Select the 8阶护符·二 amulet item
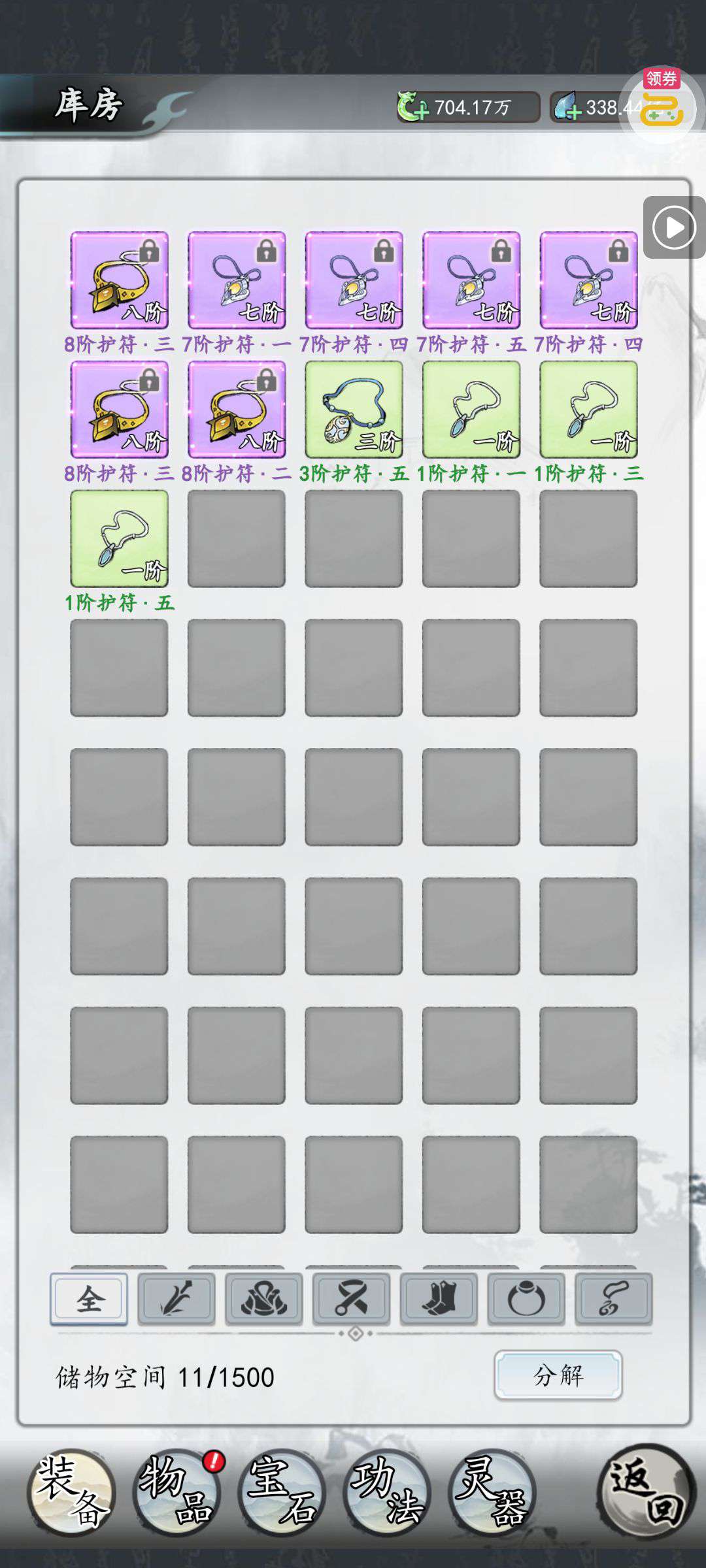This screenshot has width=706, height=1568. (x=237, y=410)
